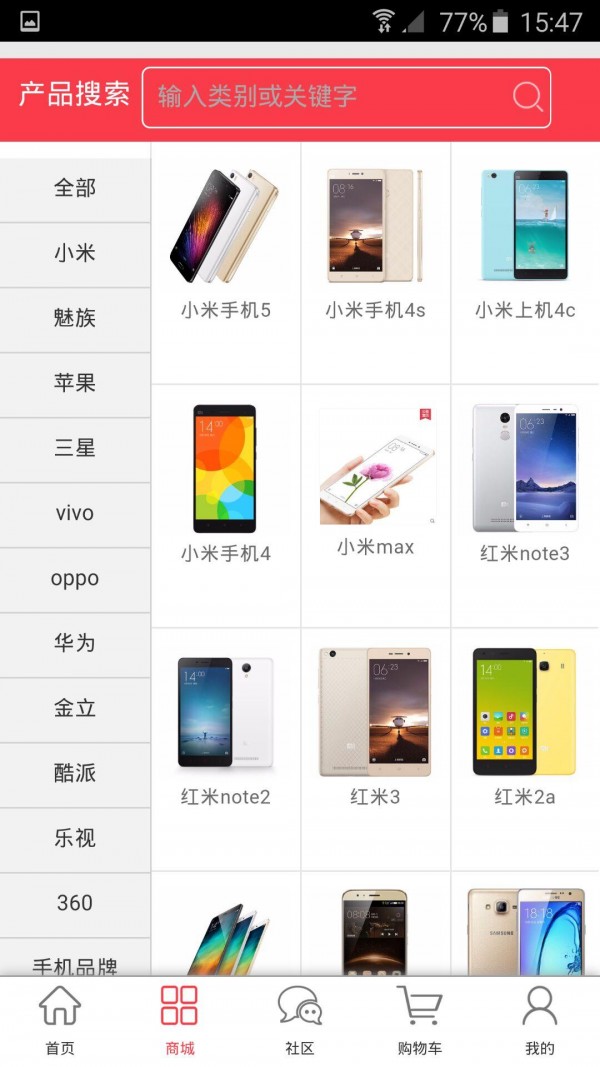Tap the search magnifier icon
The width and height of the screenshot is (600, 1067).
point(527,97)
